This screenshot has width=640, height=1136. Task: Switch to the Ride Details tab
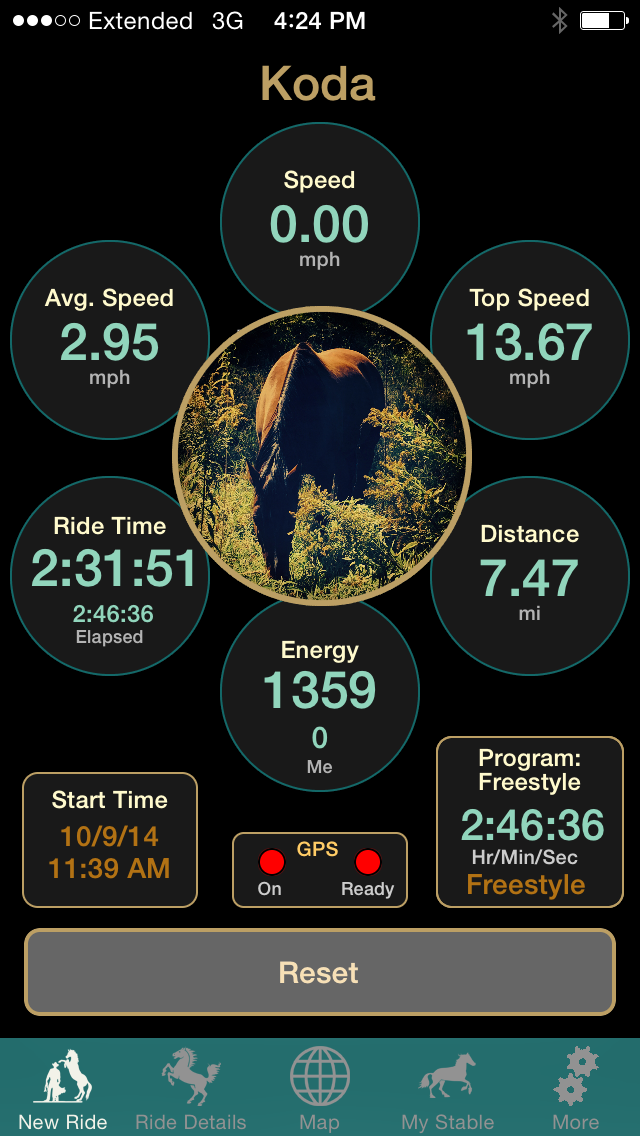click(191, 1088)
